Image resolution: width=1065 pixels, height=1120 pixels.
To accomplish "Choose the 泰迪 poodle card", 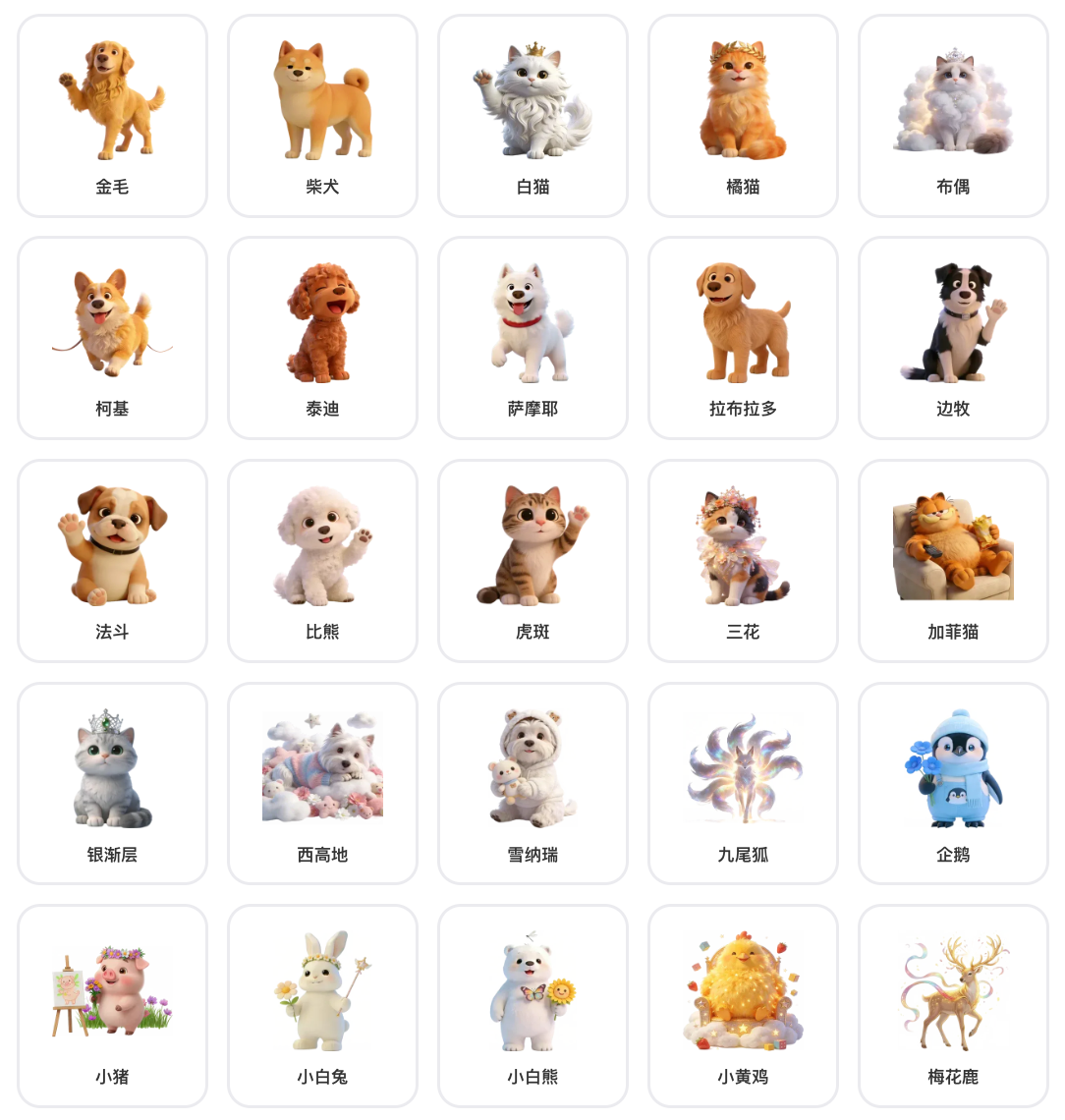I will [322, 338].
